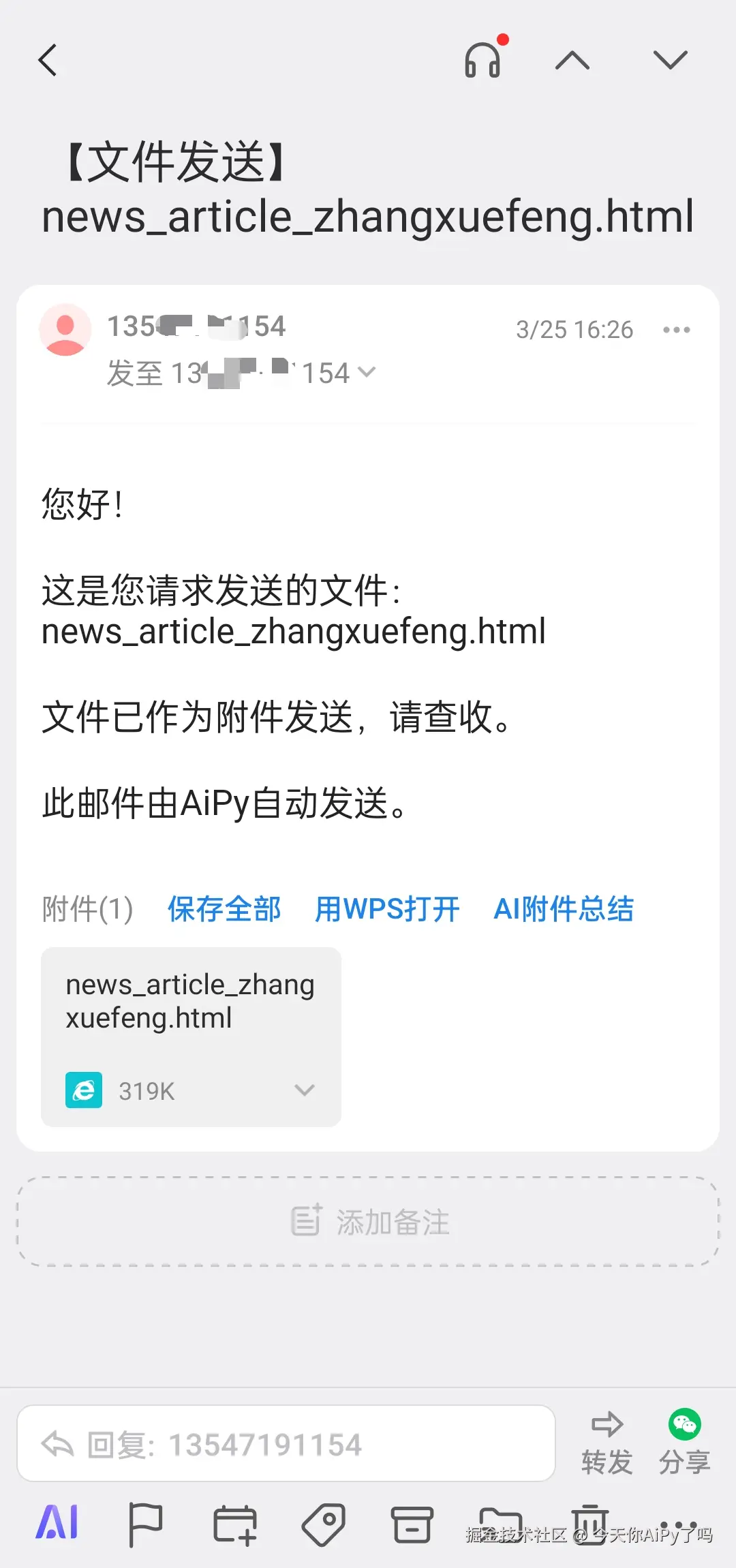Flag this email
Image resolution: width=736 pixels, height=1568 pixels.
[145, 1524]
